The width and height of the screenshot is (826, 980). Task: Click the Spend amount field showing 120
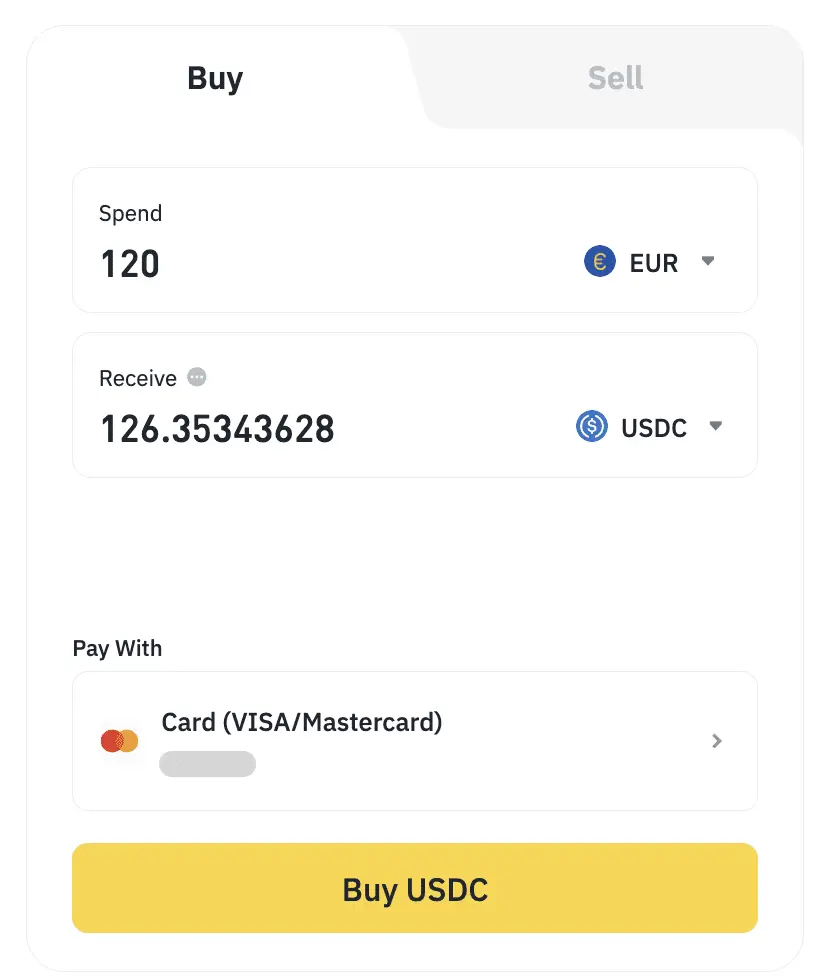tap(130, 263)
